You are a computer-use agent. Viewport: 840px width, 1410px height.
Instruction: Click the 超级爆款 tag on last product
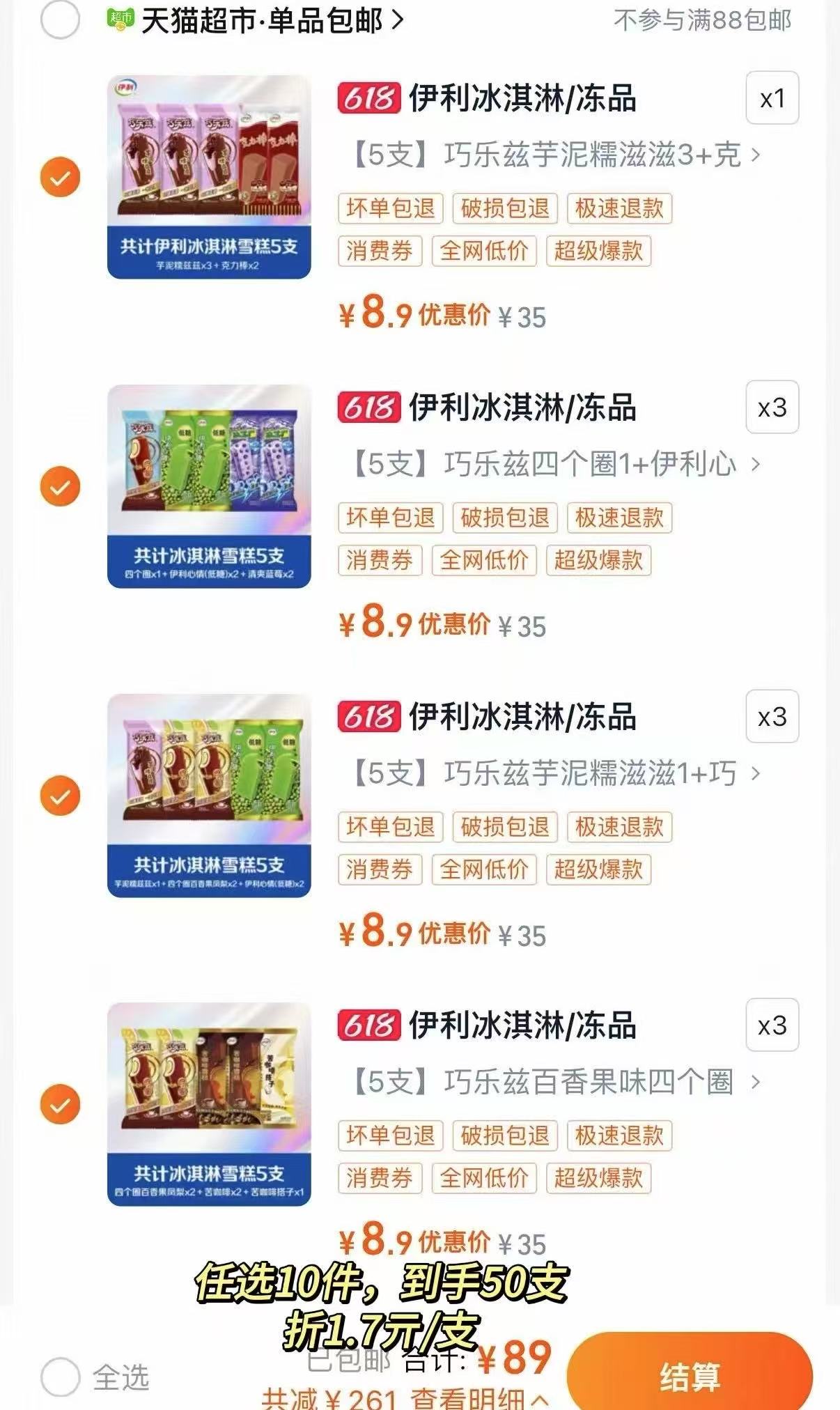point(598,1177)
